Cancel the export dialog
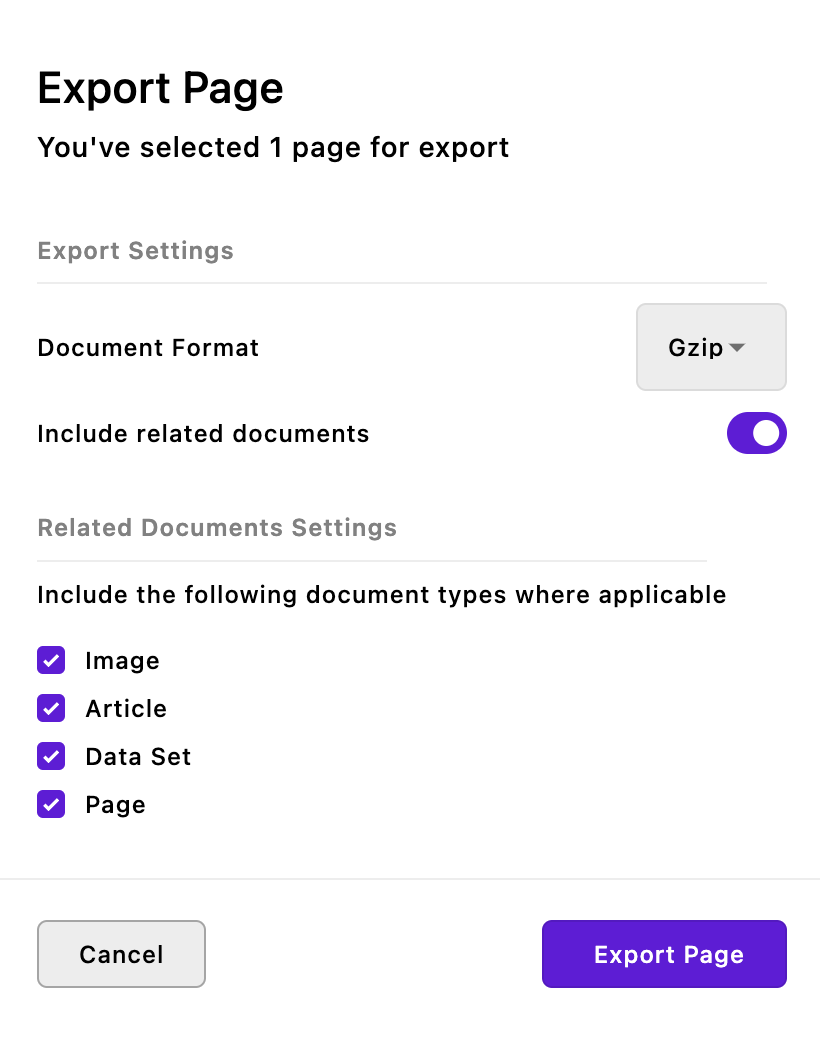 click(121, 954)
